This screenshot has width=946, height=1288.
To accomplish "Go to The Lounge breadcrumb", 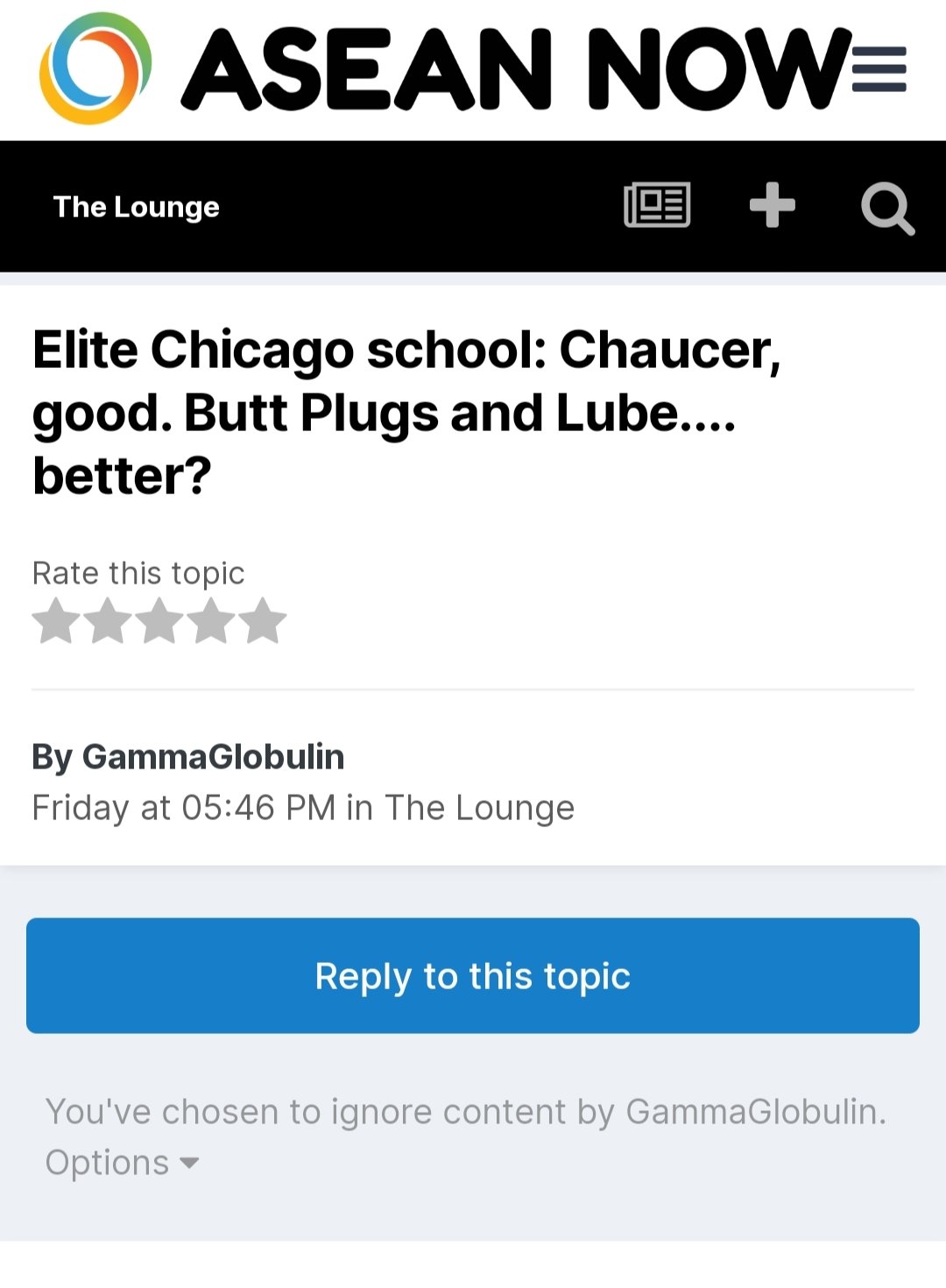I will point(136,207).
